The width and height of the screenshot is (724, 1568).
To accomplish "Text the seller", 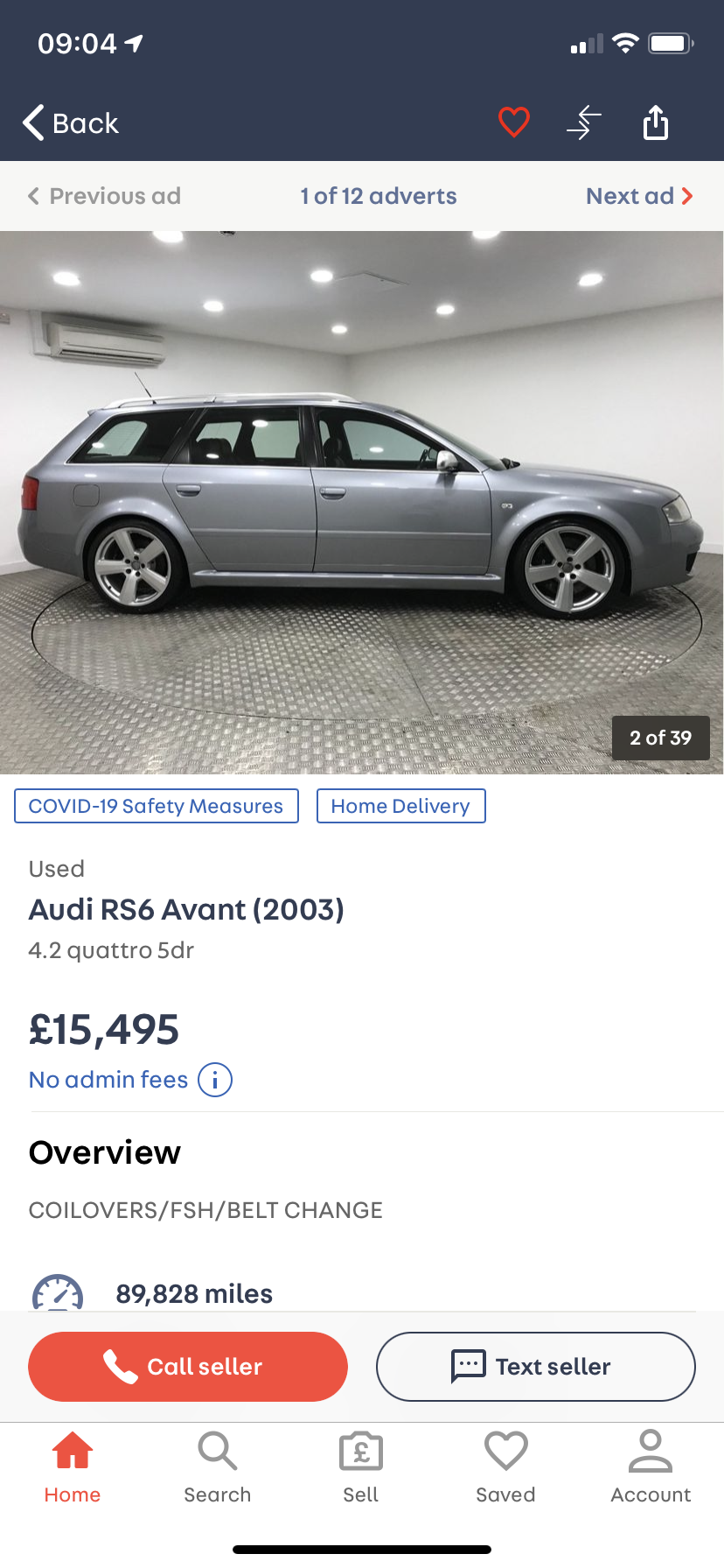I will coord(535,1367).
